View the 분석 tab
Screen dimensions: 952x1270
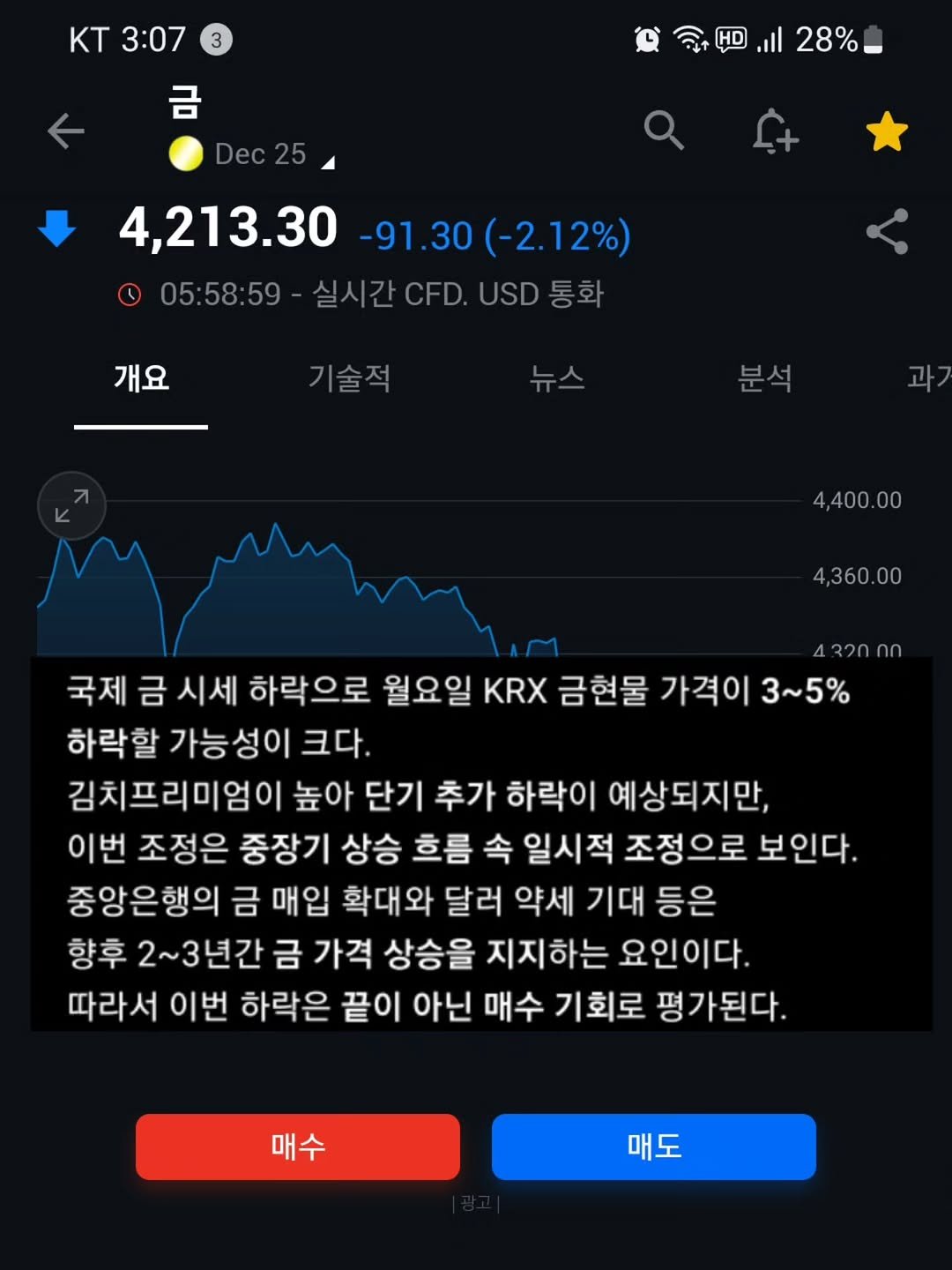pyautogui.click(x=764, y=378)
